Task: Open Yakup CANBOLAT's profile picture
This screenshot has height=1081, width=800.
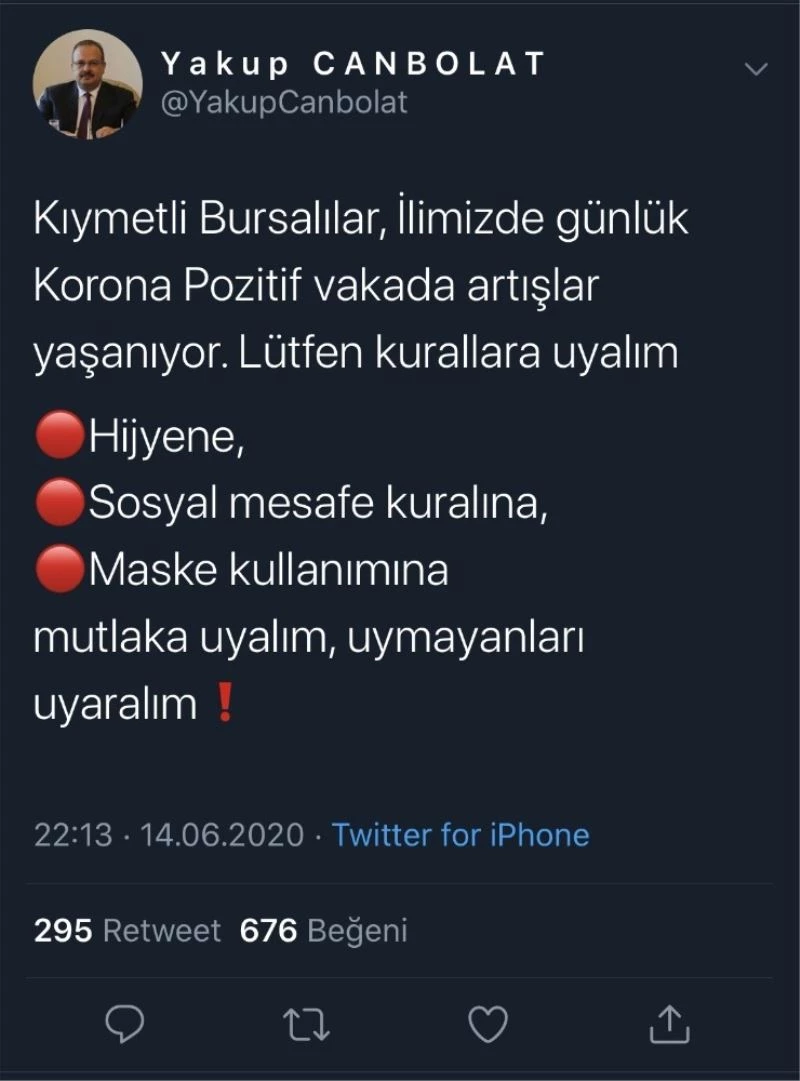Action: coord(87,85)
